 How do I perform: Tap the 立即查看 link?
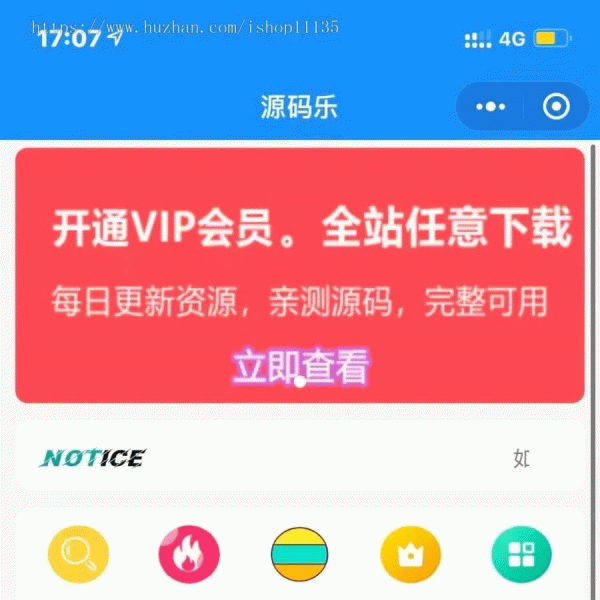pos(300,368)
